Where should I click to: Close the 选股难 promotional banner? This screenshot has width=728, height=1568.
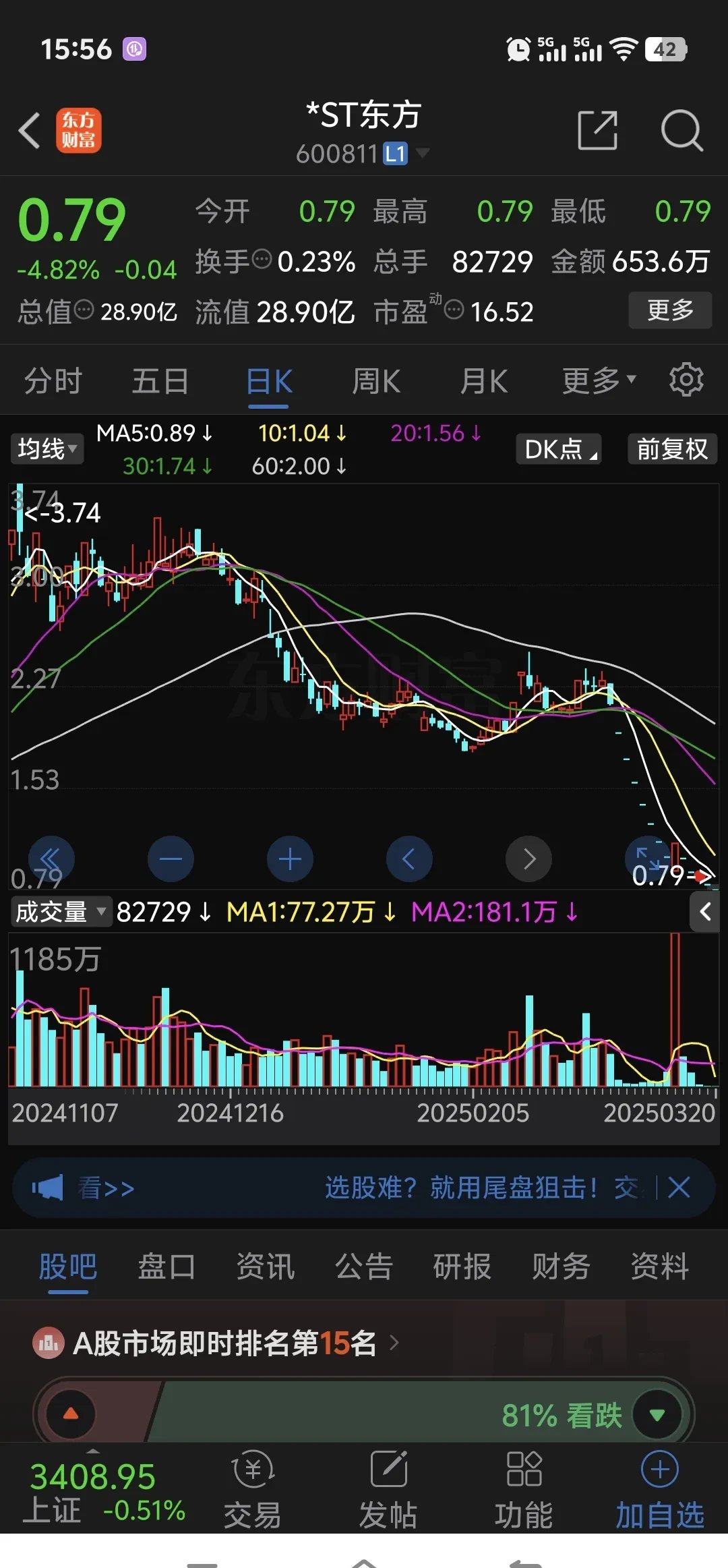tap(681, 1188)
